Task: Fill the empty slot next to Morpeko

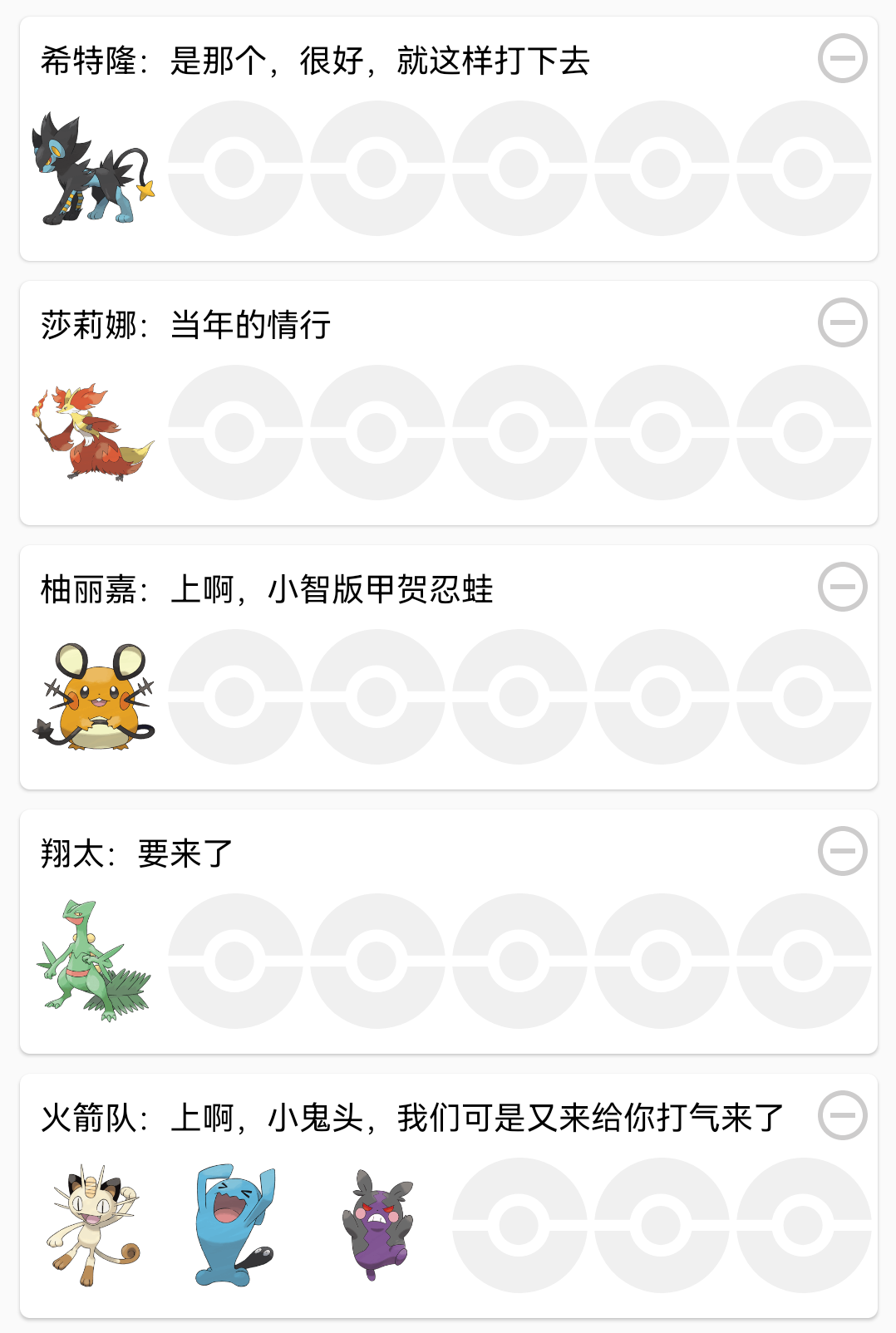Action: tap(519, 1226)
